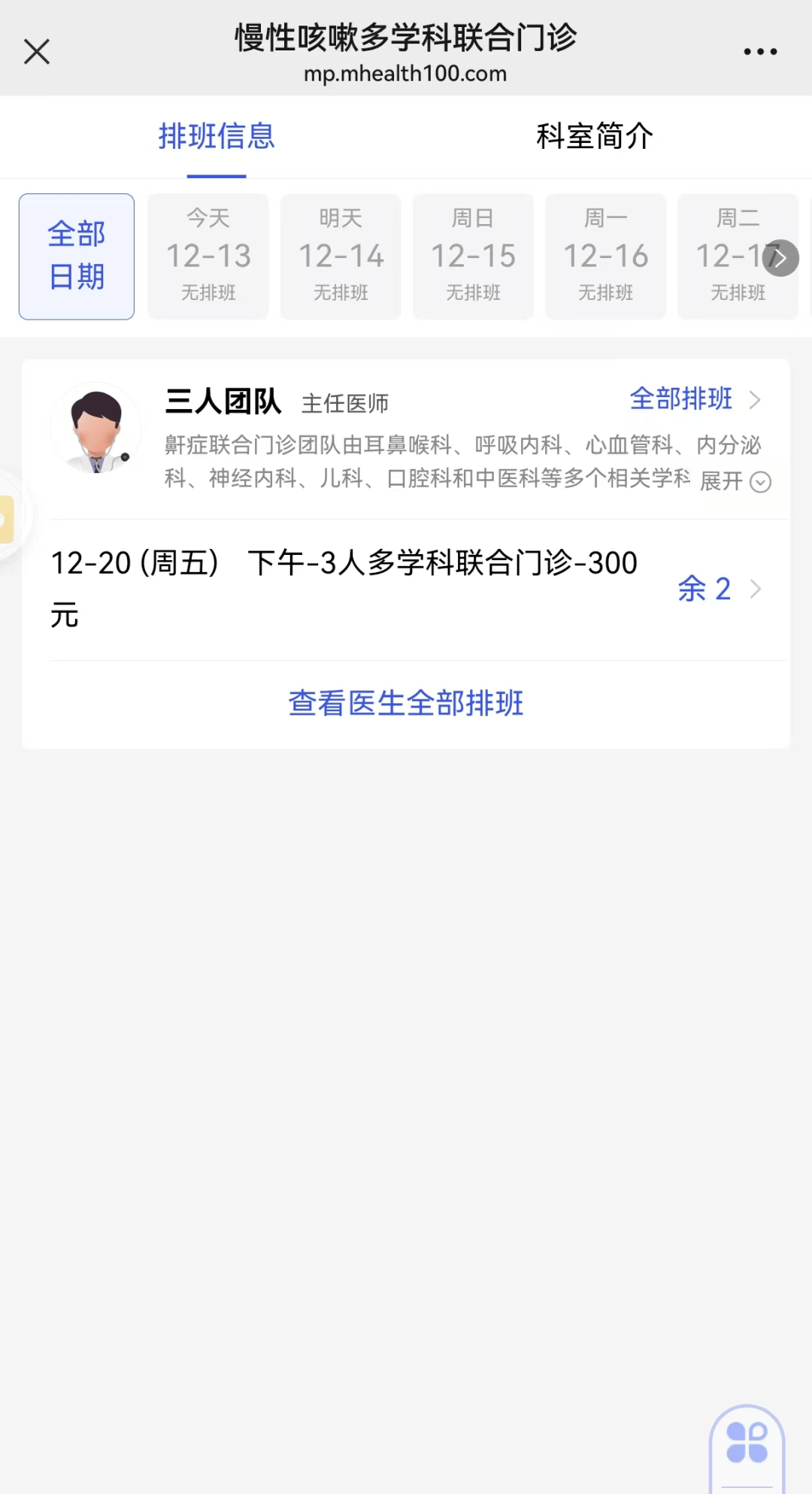Choose Monday 12-16 date chip
Image resolution: width=812 pixels, height=1494 pixels.
[605, 256]
